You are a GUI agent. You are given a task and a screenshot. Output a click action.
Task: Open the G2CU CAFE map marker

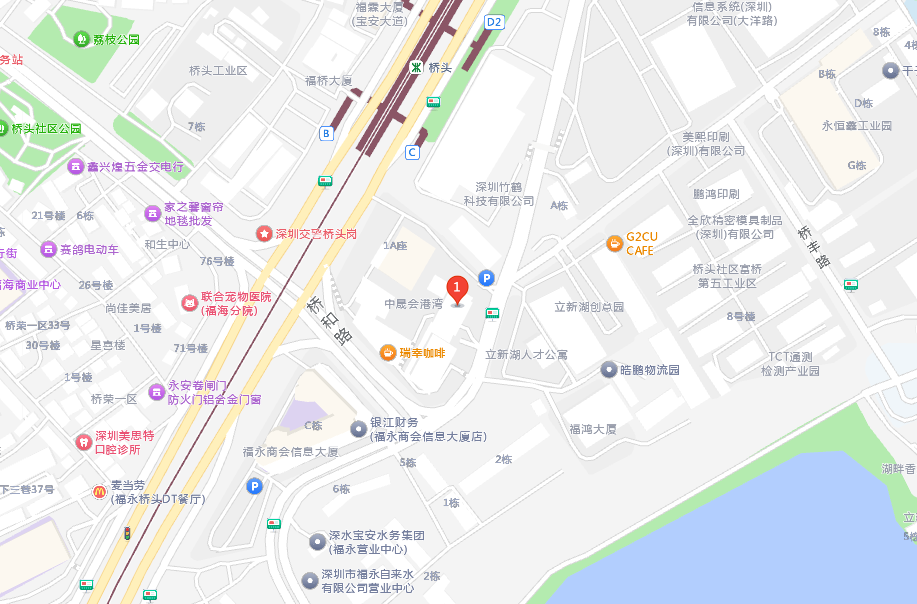tap(614, 243)
